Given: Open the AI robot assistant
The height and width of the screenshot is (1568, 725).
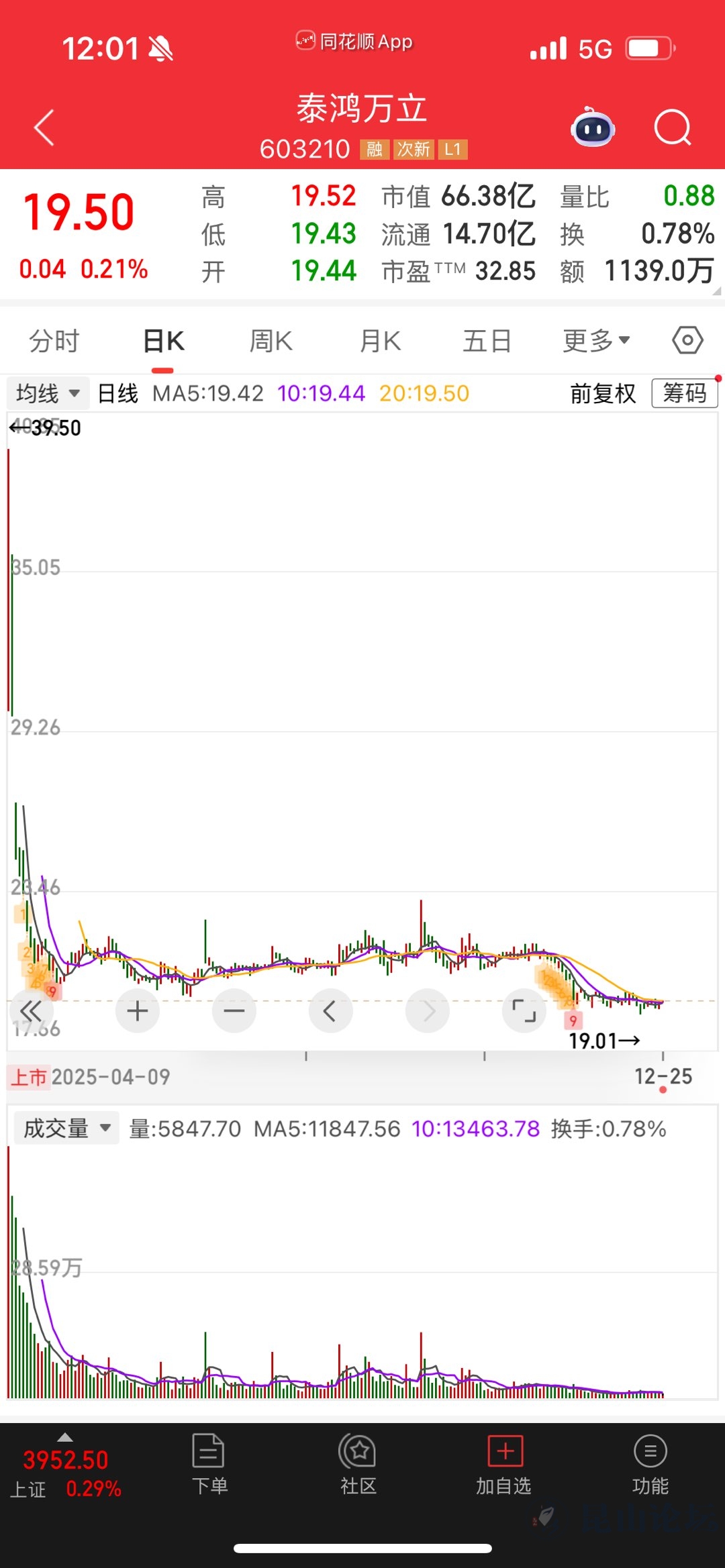Looking at the screenshot, I should tap(593, 127).
